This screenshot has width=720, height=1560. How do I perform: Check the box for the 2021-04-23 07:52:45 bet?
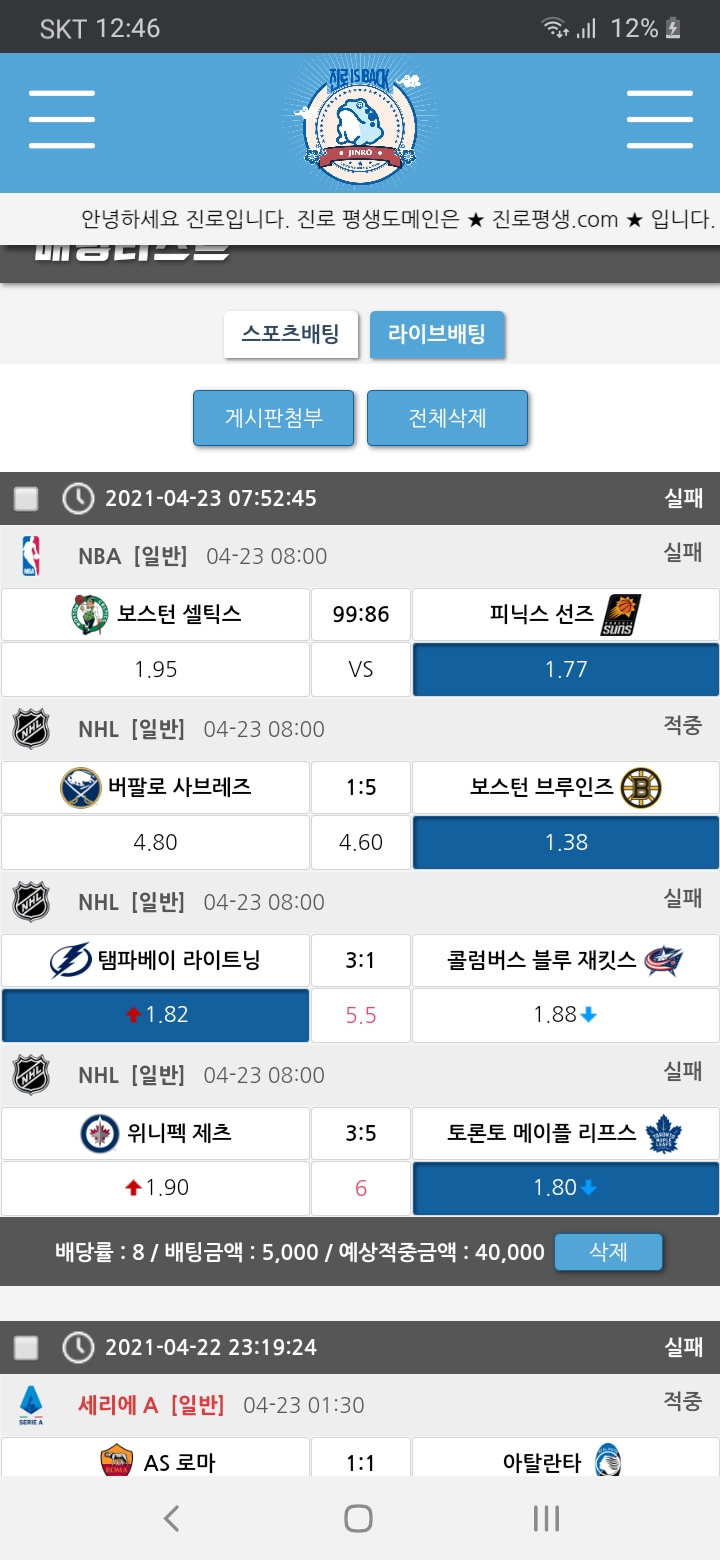click(x=26, y=498)
